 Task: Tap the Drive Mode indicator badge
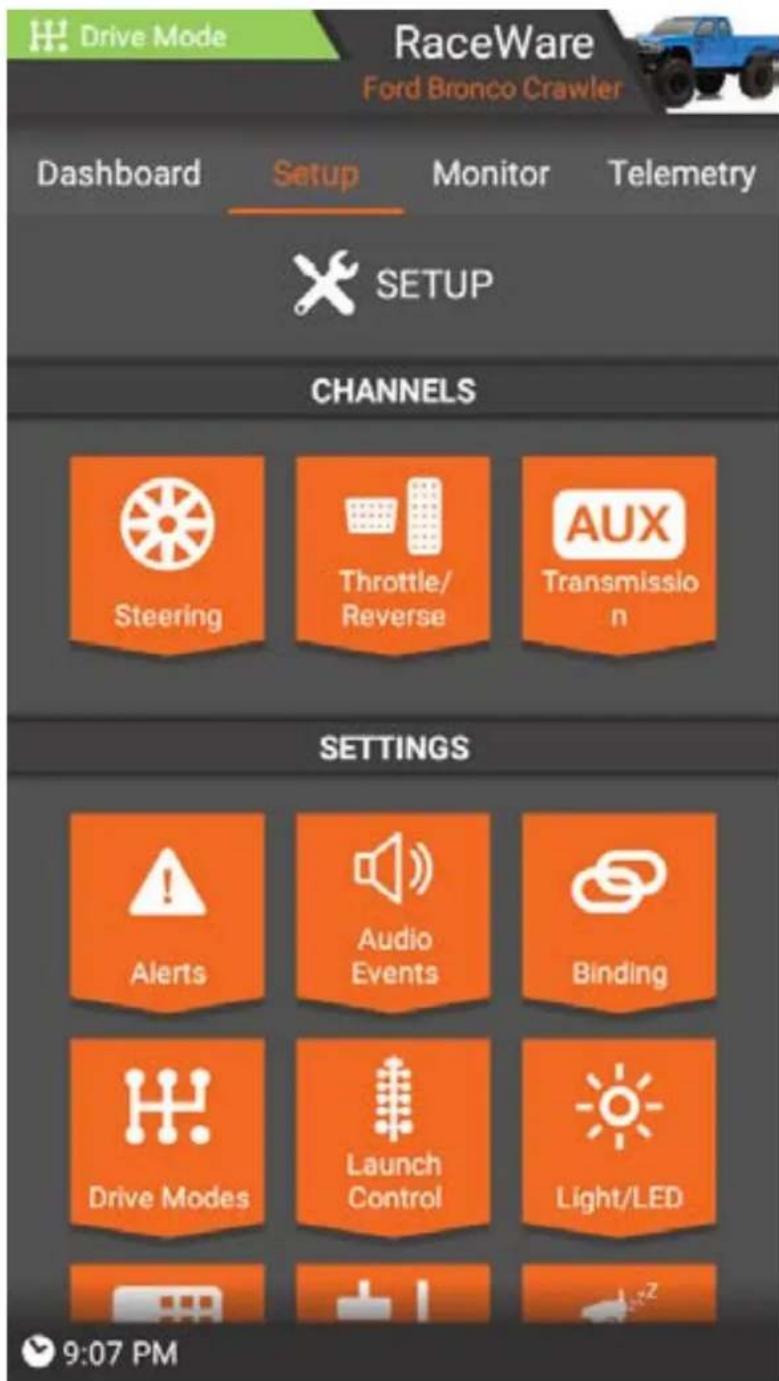click(165, 38)
